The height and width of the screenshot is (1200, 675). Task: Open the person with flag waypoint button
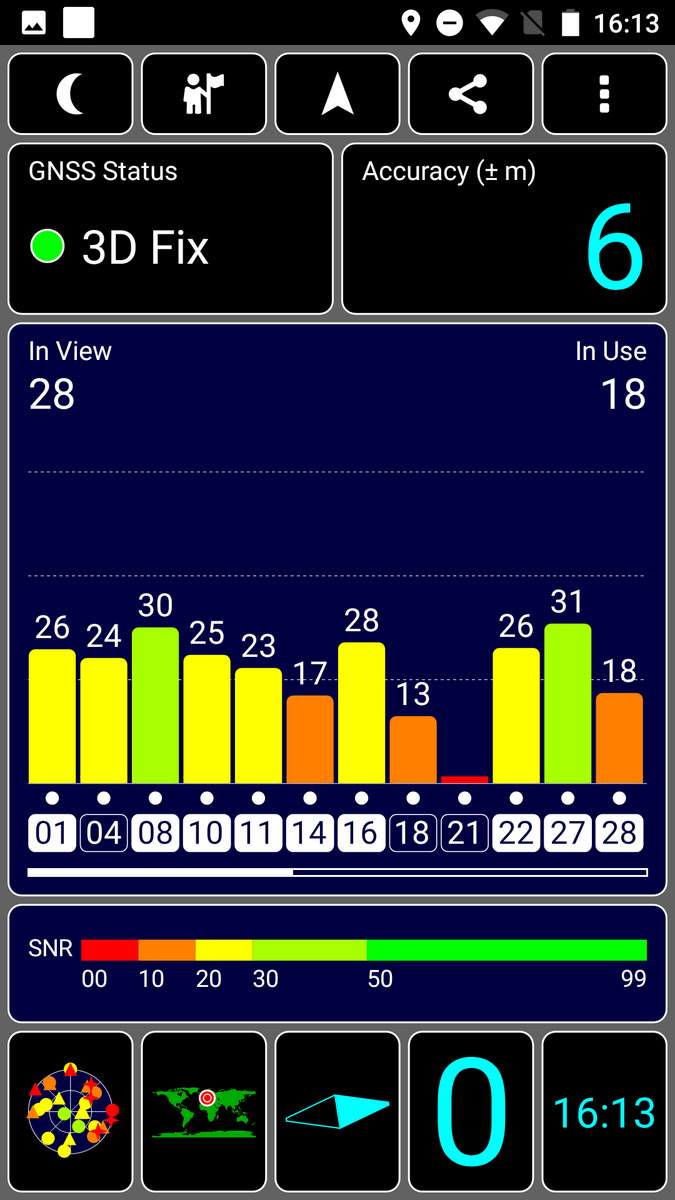coord(204,94)
